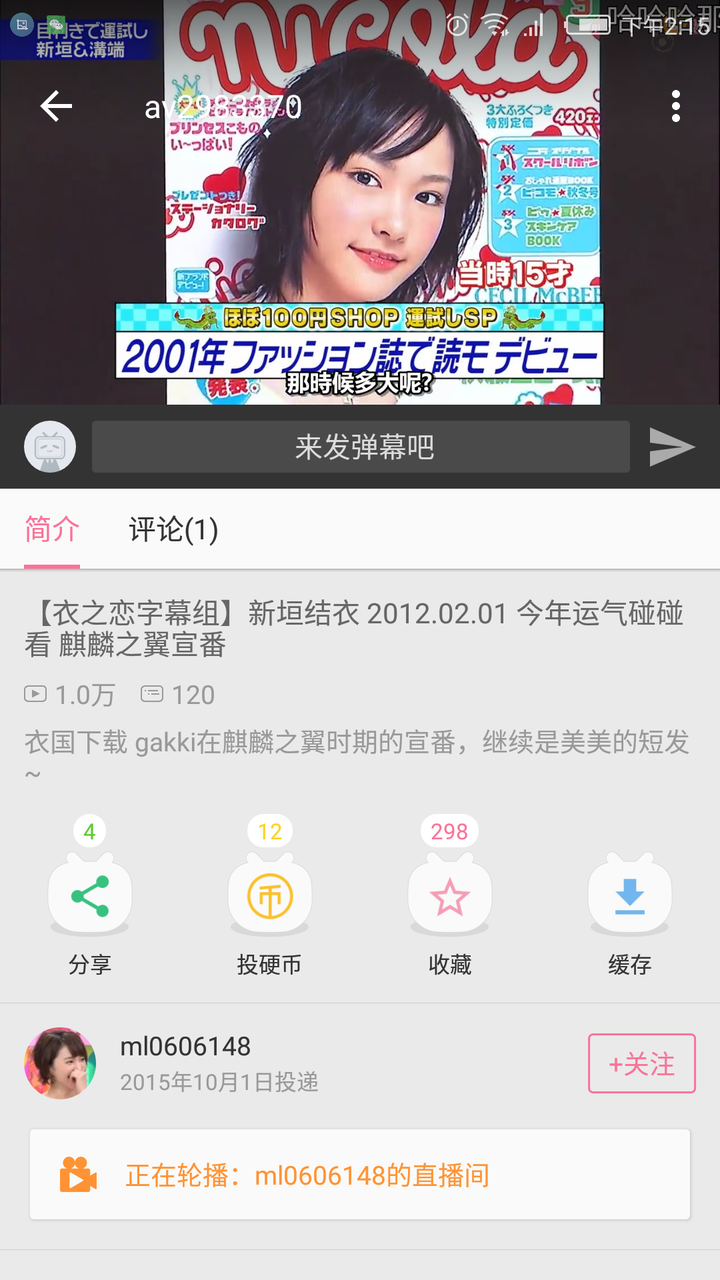
Task: Open ml0606148的直播间 live room banner
Action: [360, 1175]
